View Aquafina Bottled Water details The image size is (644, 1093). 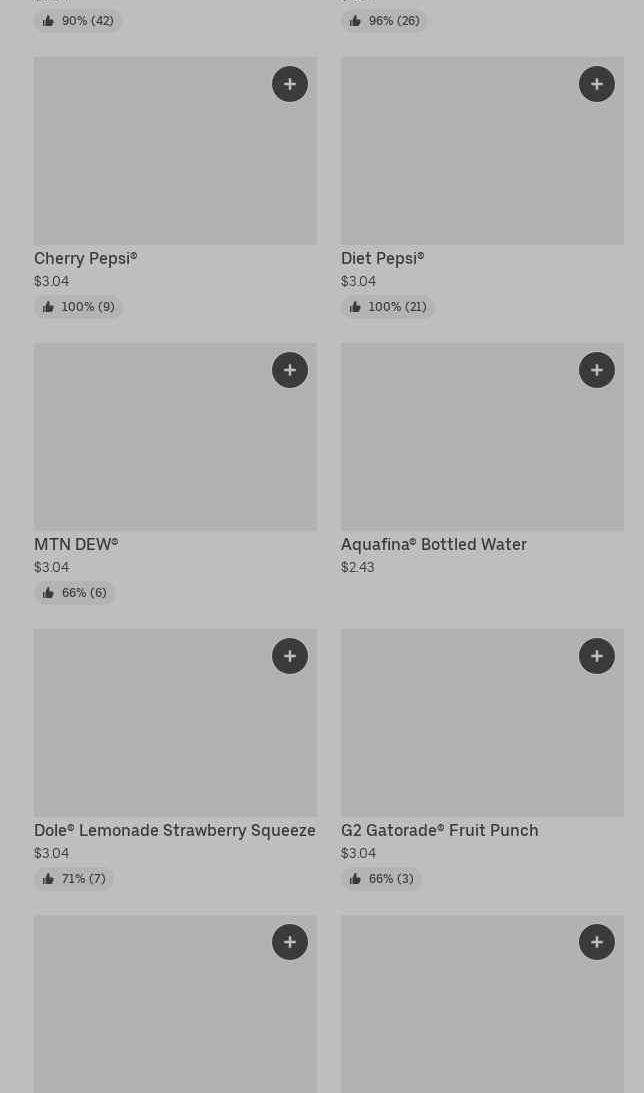pos(460,445)
